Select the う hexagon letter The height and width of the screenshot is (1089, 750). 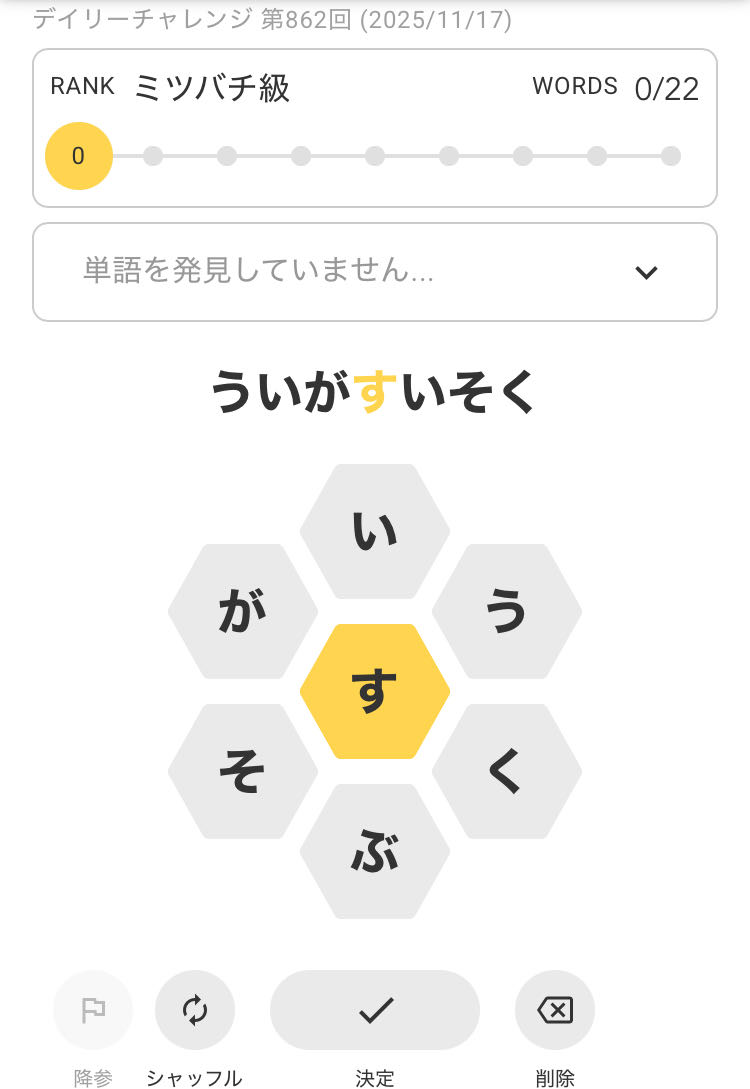coord(507,611)
